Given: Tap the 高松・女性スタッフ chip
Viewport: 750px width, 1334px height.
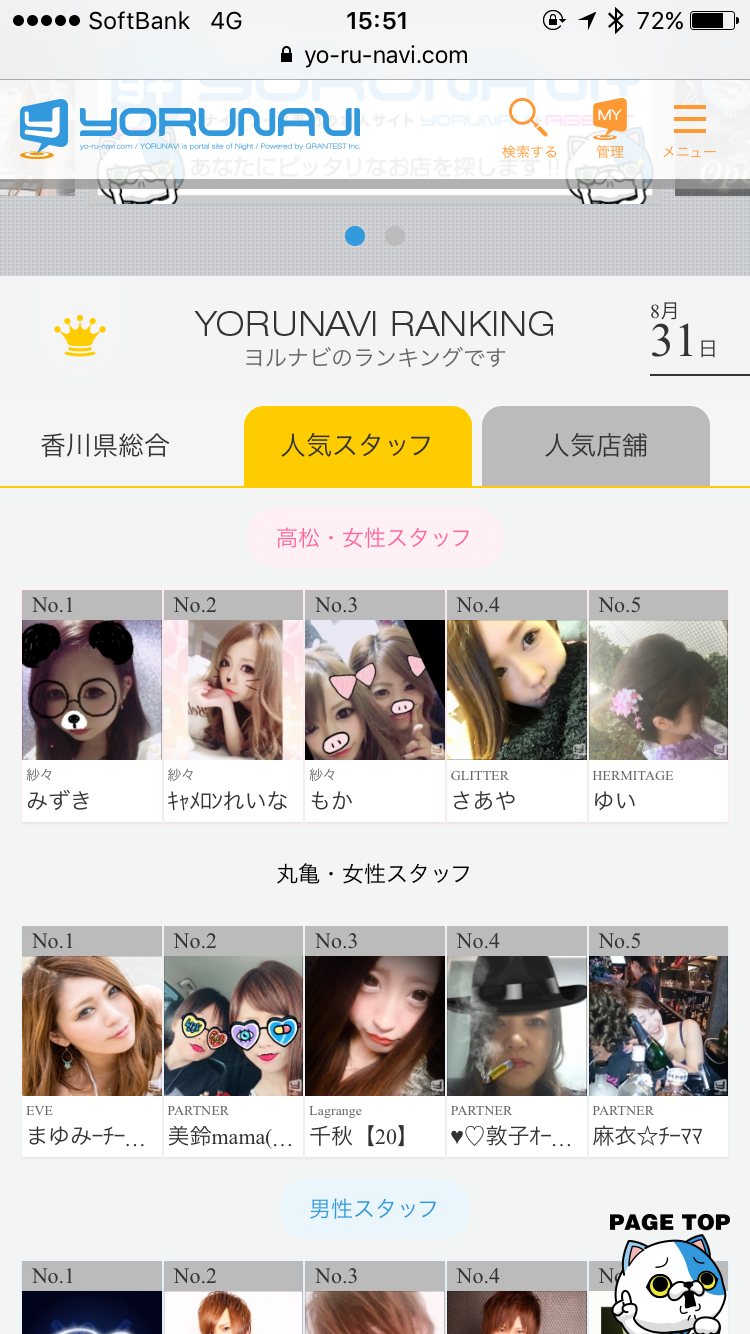Looking at the screenshot, I should (374, 538).
